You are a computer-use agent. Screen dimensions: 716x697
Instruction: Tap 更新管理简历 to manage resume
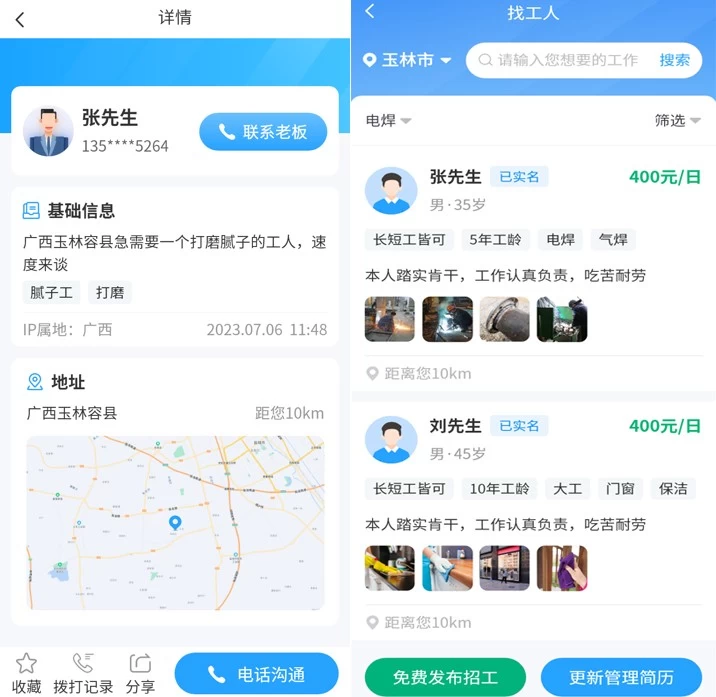click(x=621, y=677)
